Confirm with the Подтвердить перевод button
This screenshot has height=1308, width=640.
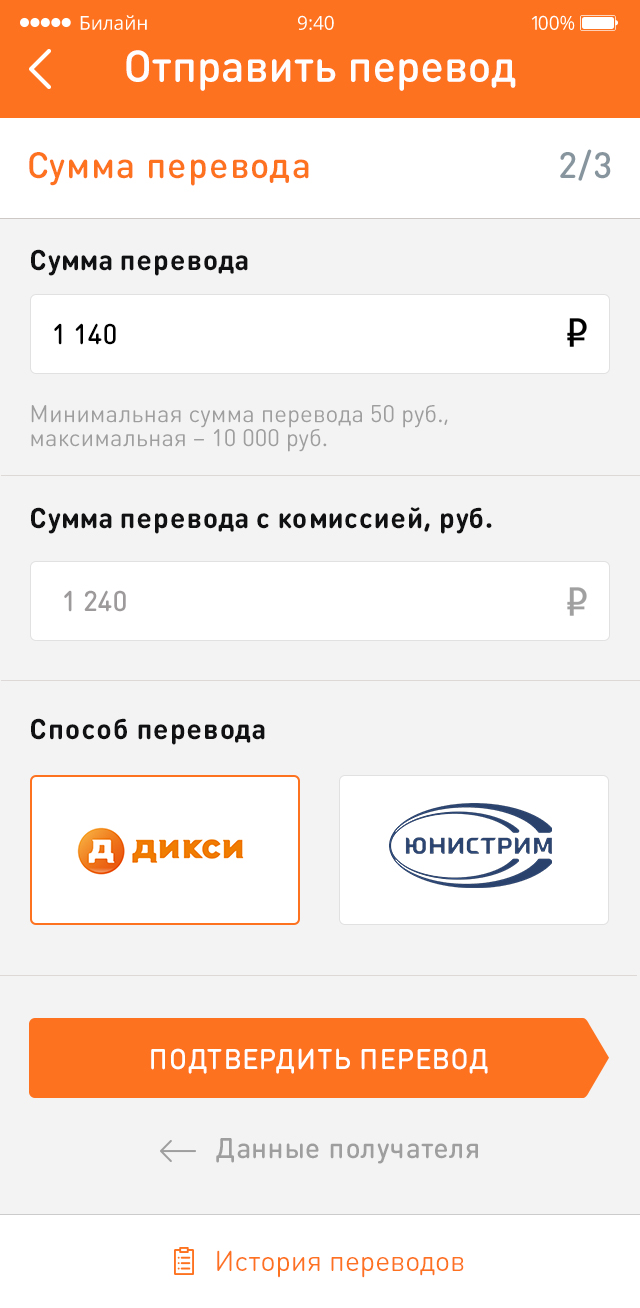(318, 1059)
